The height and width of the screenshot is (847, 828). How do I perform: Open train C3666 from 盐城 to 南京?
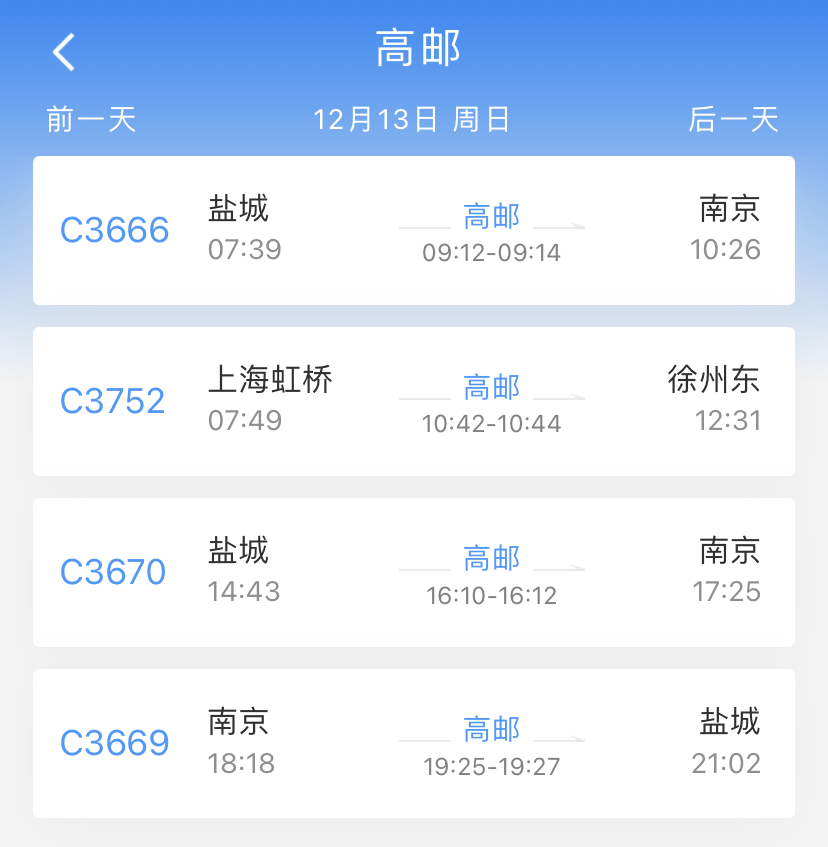(414, 230)
